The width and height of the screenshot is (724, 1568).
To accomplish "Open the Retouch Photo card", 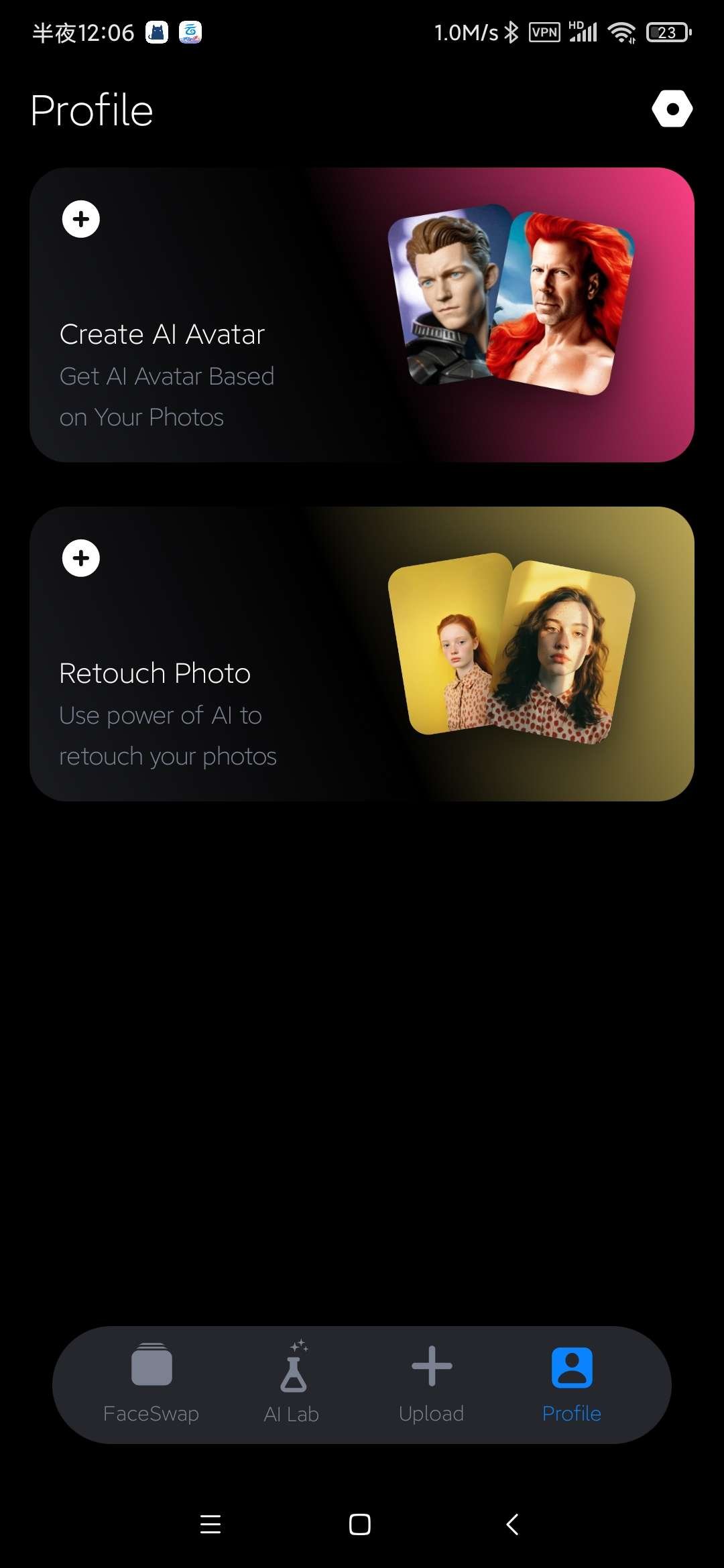I will click(362, 654).
